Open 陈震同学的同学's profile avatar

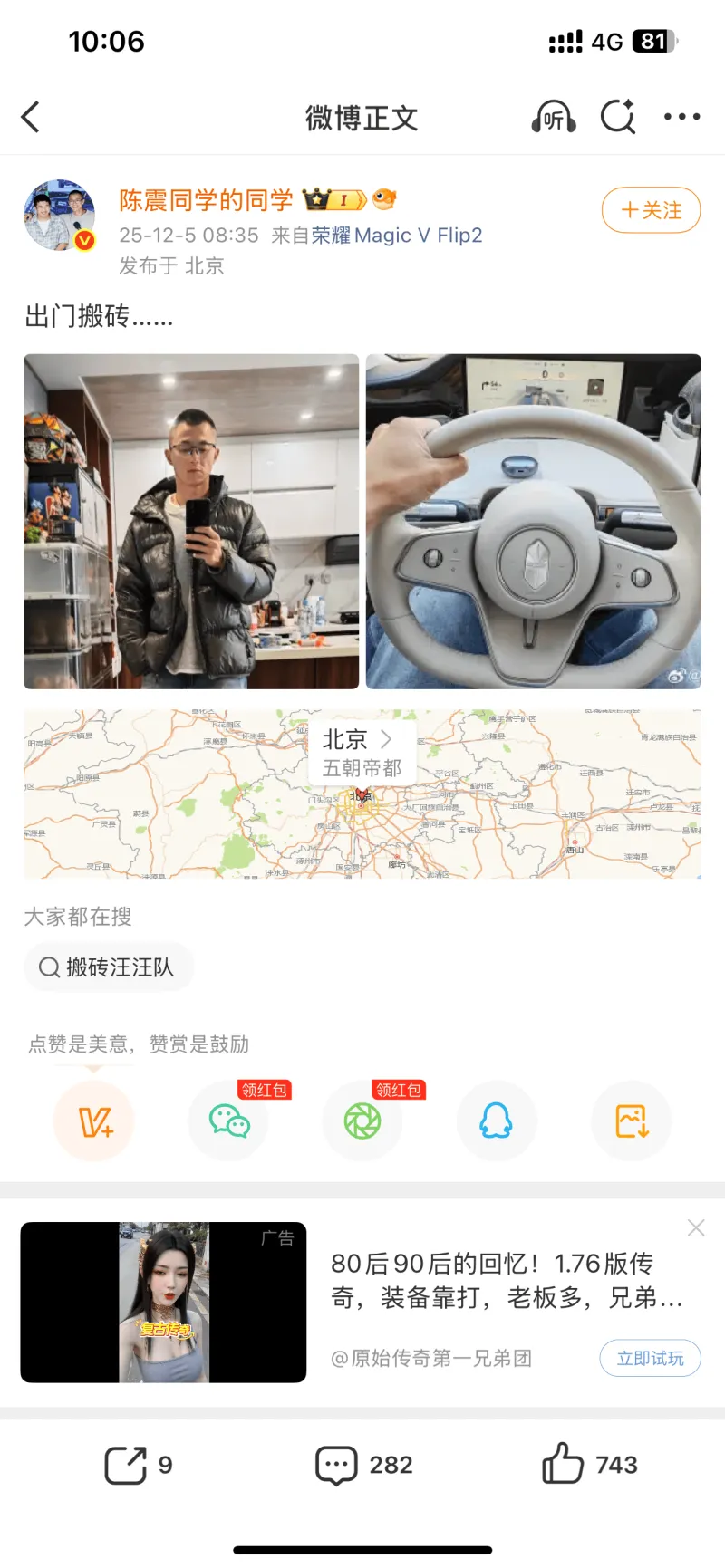pos(60,216)
